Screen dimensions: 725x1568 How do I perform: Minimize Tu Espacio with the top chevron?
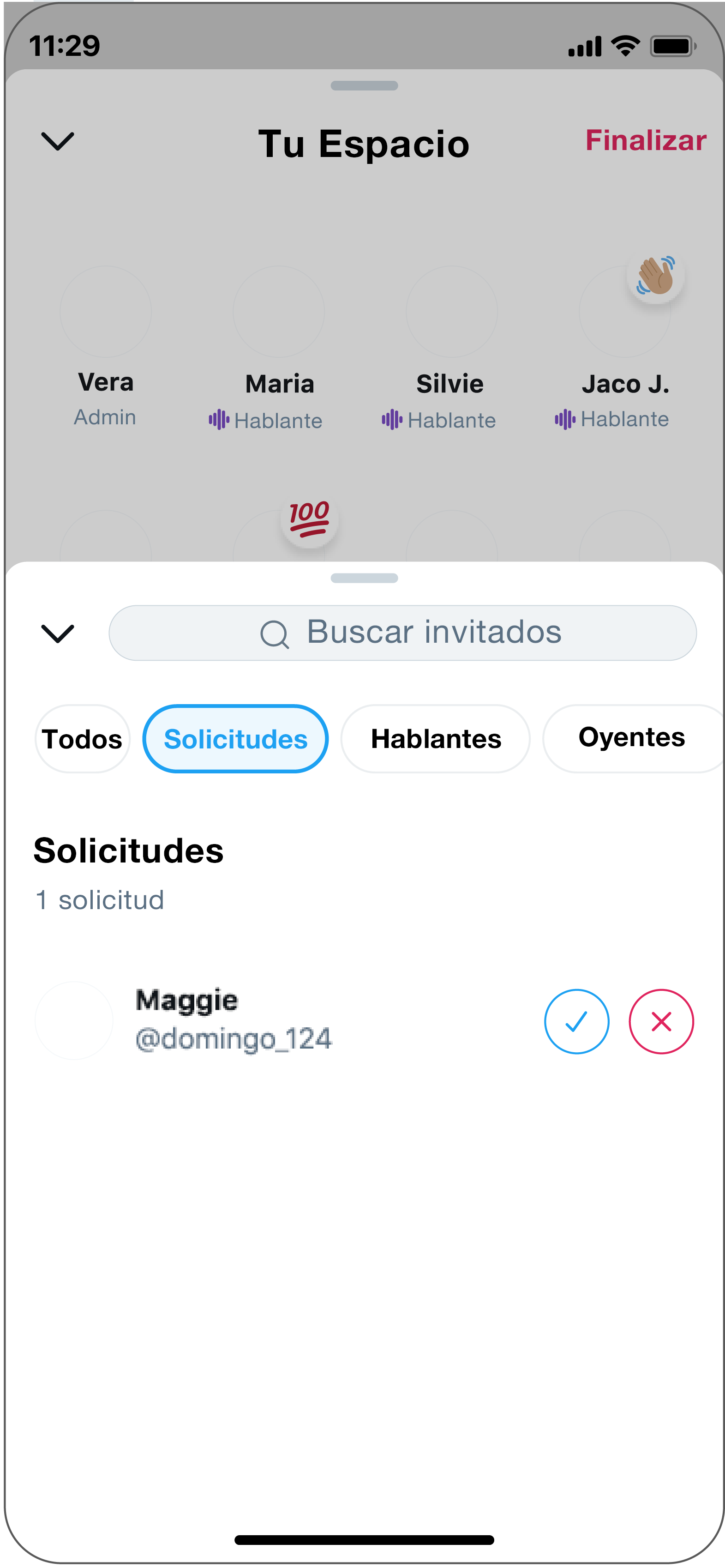[x=57, y=141]
